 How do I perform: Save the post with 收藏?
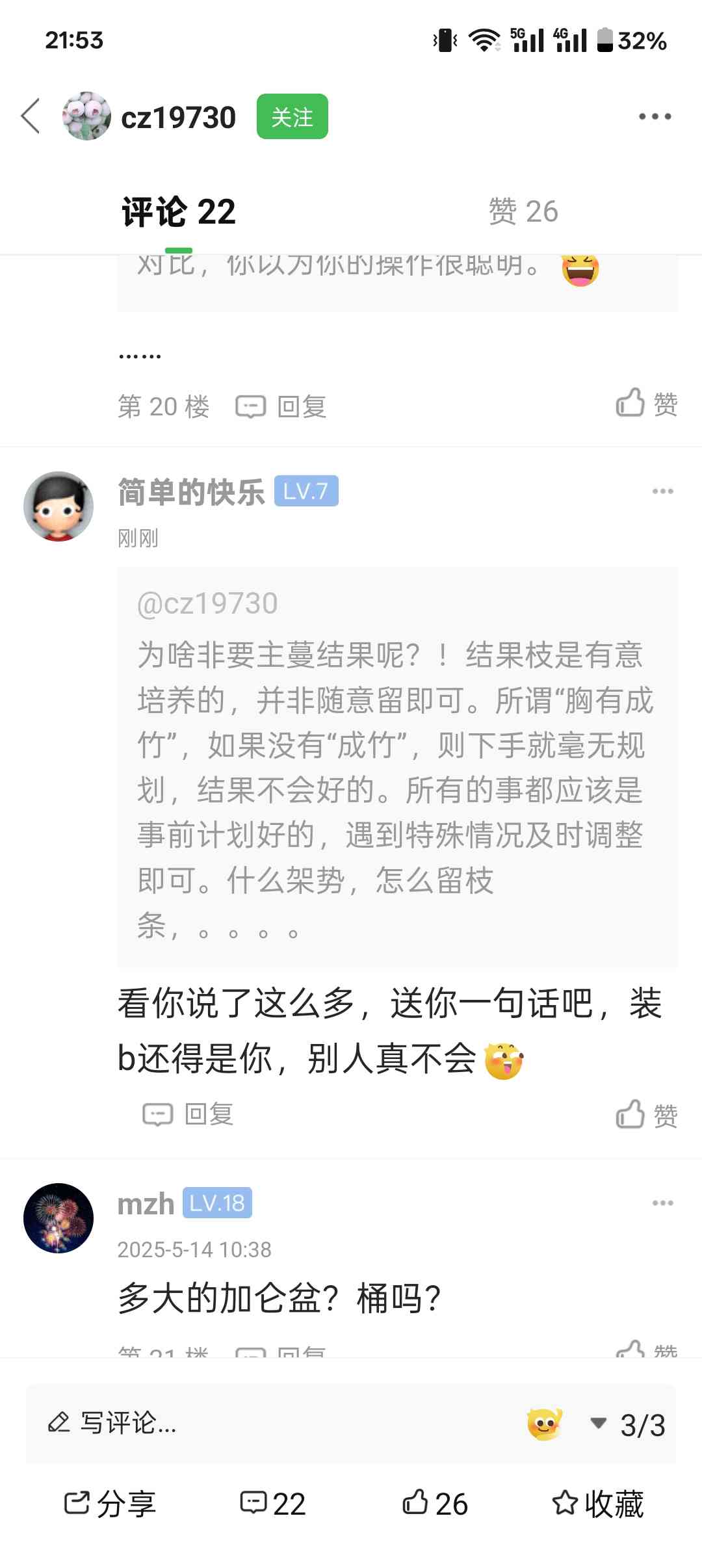point(597,1504)
